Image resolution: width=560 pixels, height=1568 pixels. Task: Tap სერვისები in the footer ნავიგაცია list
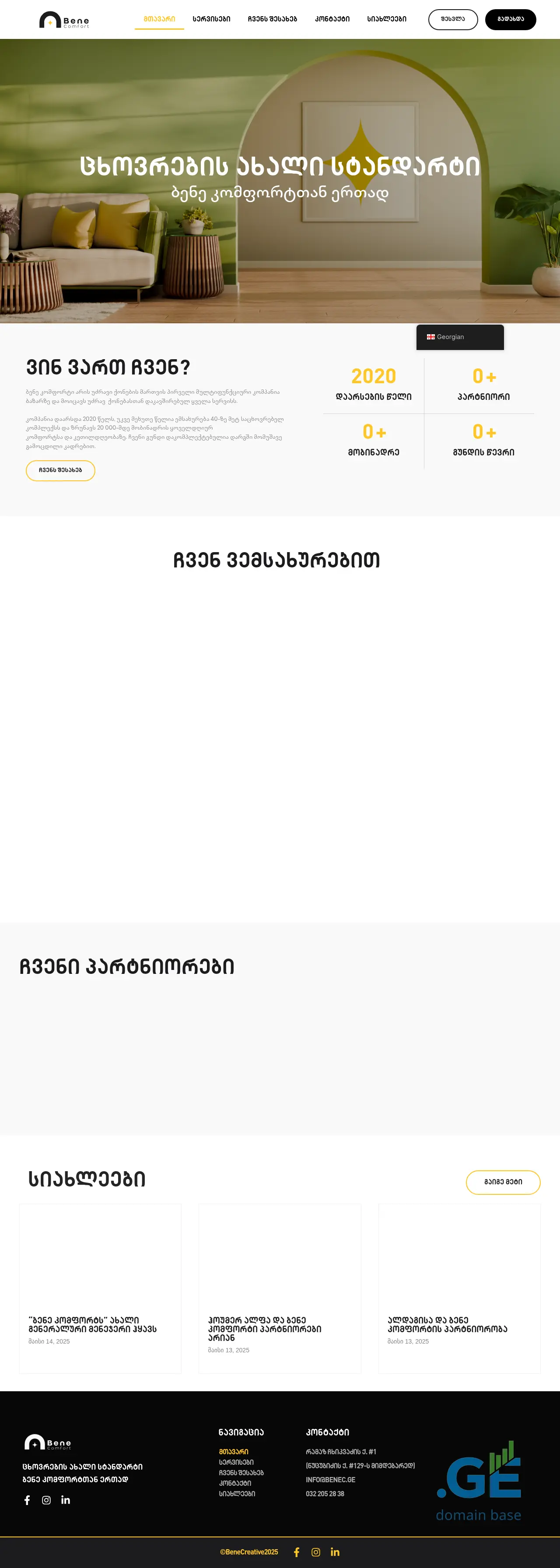pos(236,1462)
